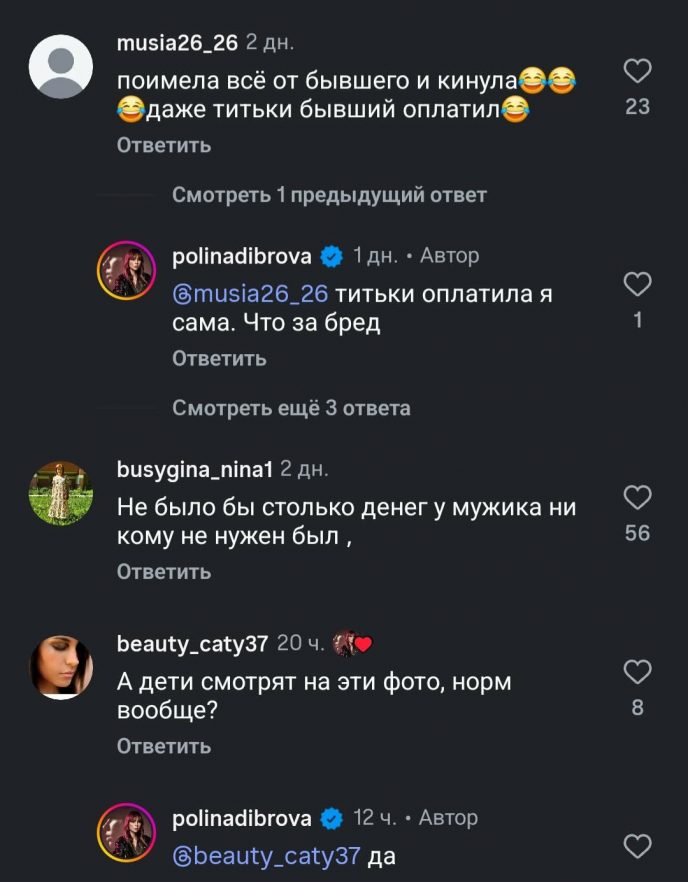Like the comment by busygina_nina1

[x=637, y=497]
